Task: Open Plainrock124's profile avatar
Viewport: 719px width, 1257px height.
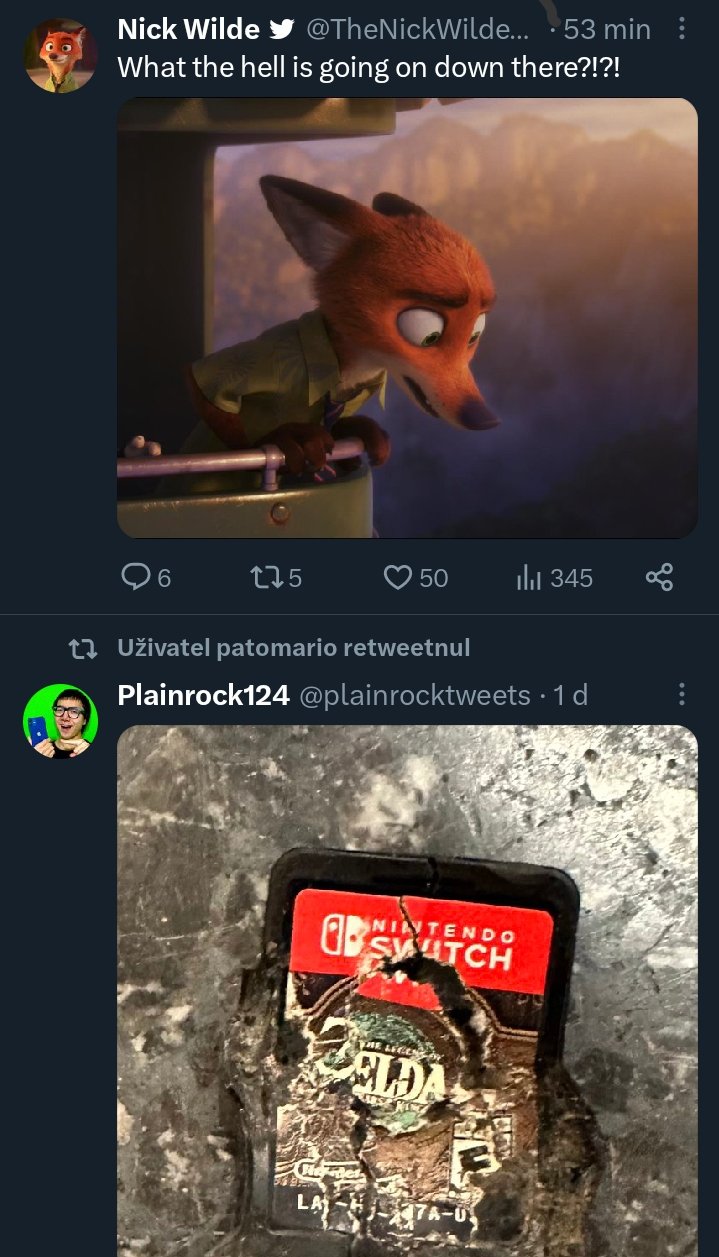Action: 60,721
